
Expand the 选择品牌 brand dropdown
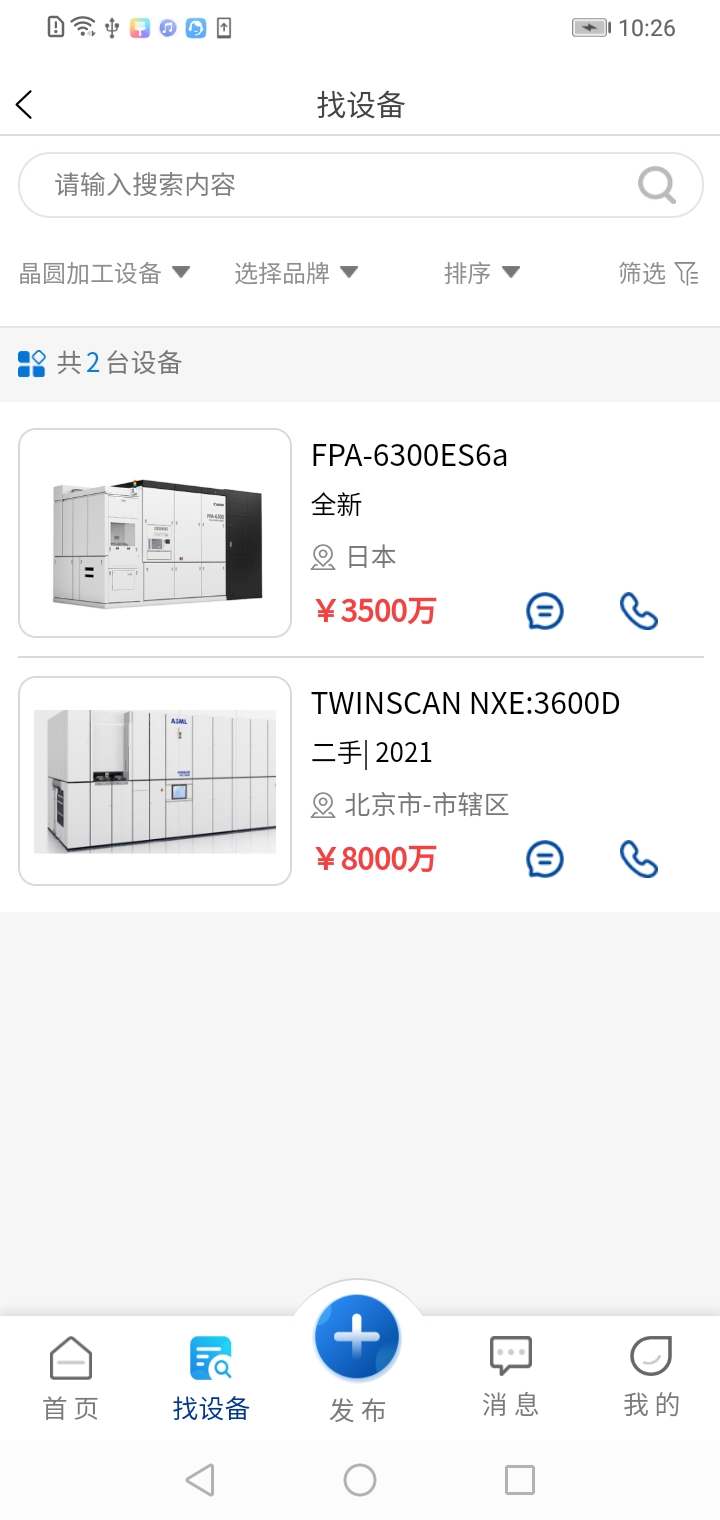(295, 272)
